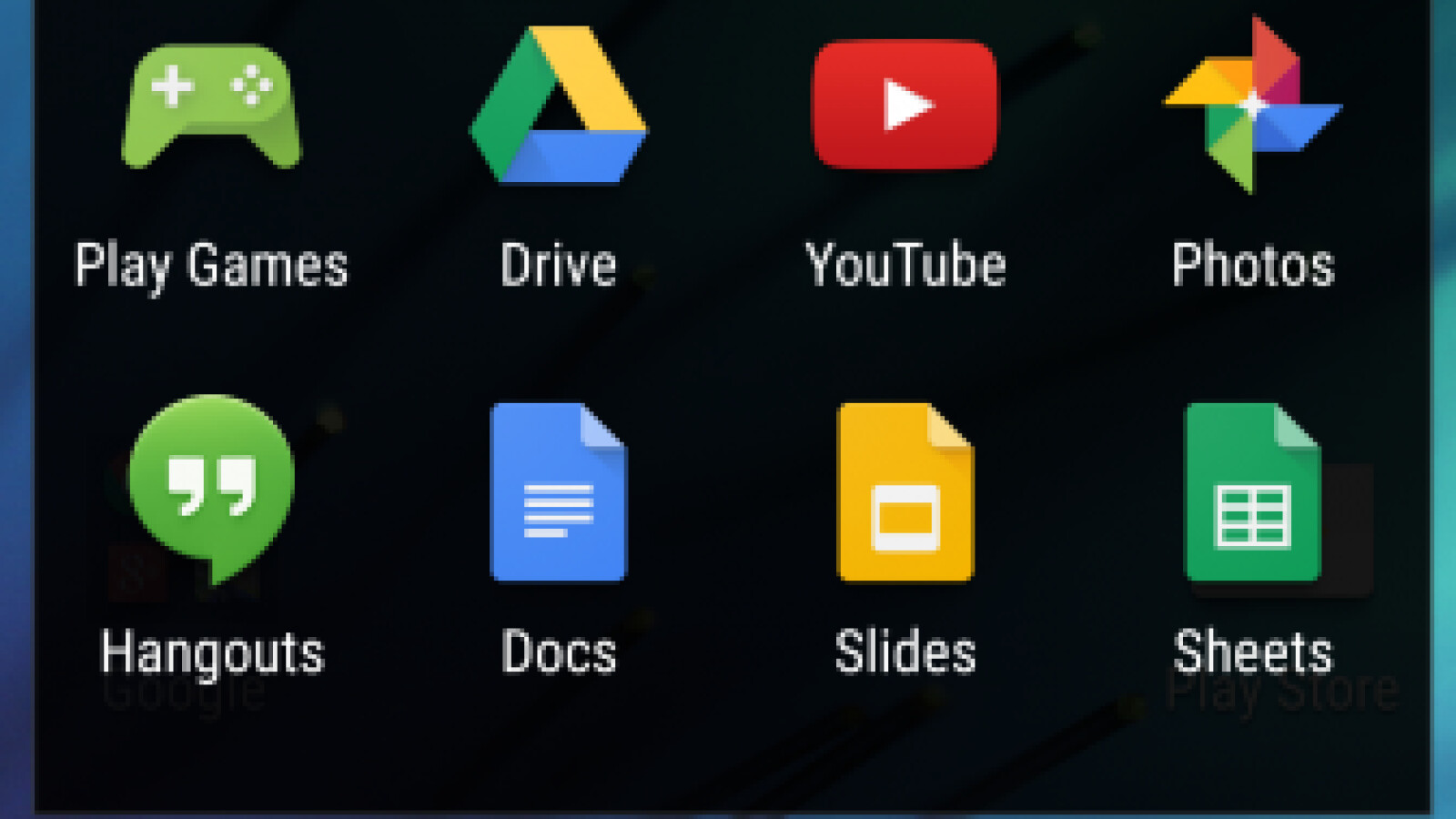Open the Play Games app
This screenshot has width=1456, height=819.
(211, 107)
